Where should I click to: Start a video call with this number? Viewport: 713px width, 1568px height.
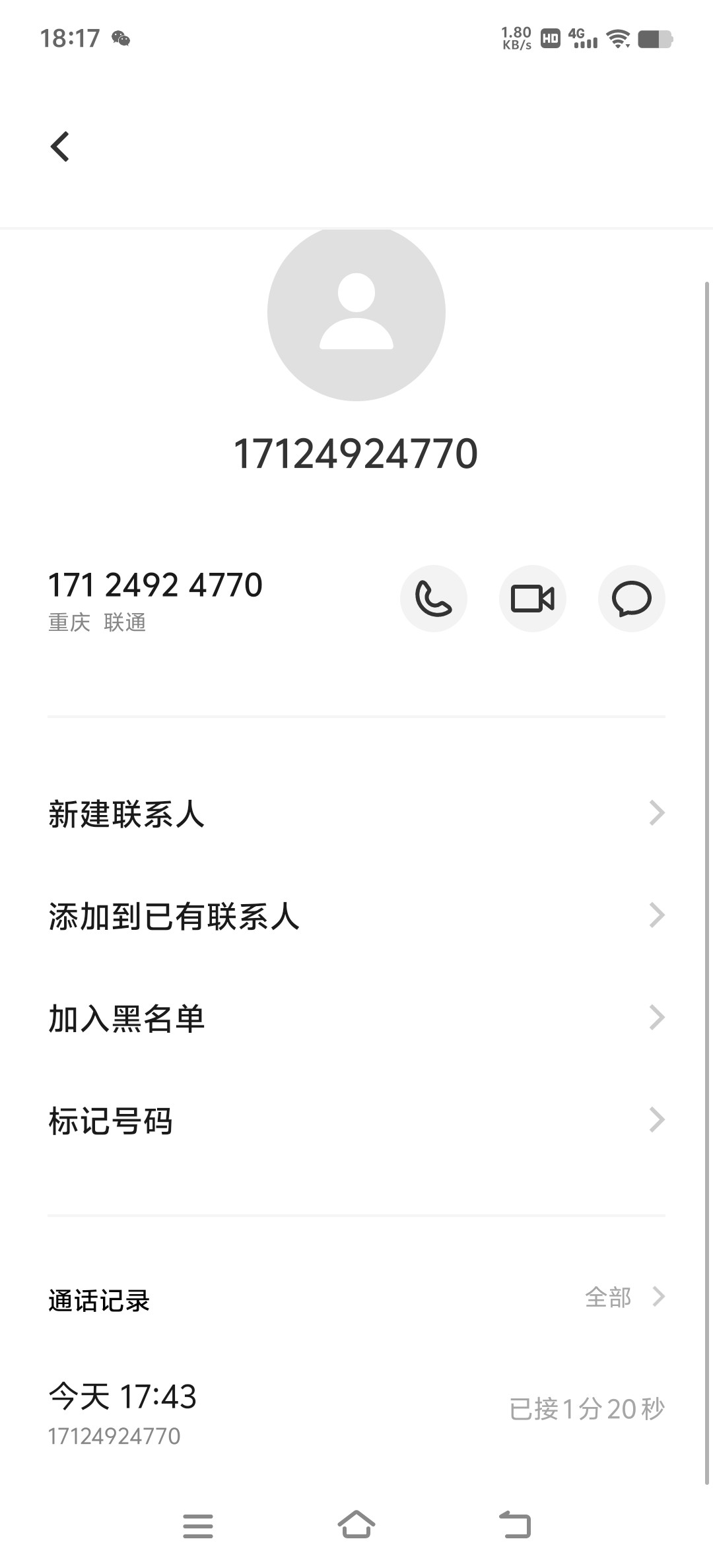coord(533,599)
